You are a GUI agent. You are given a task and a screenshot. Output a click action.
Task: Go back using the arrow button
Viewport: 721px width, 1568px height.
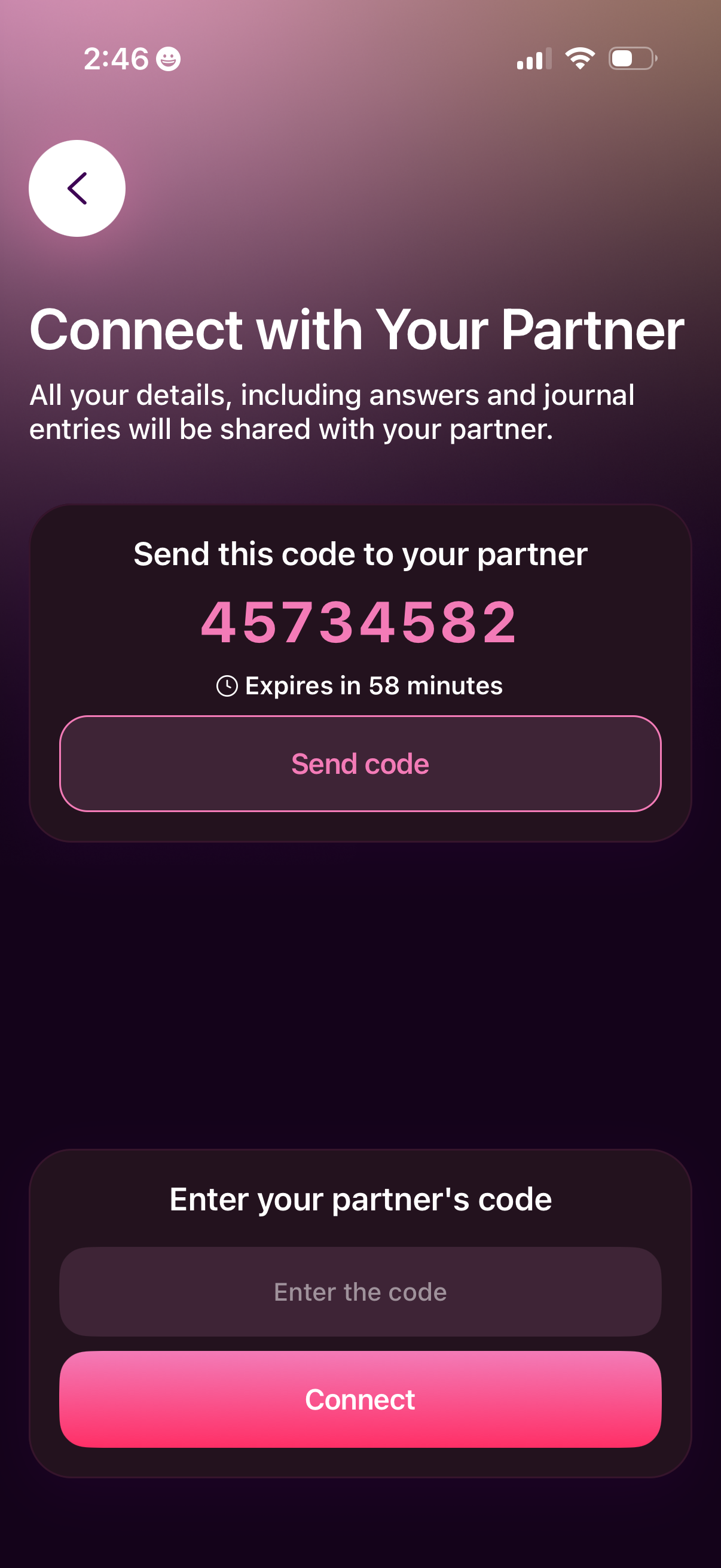pos(77,188)
